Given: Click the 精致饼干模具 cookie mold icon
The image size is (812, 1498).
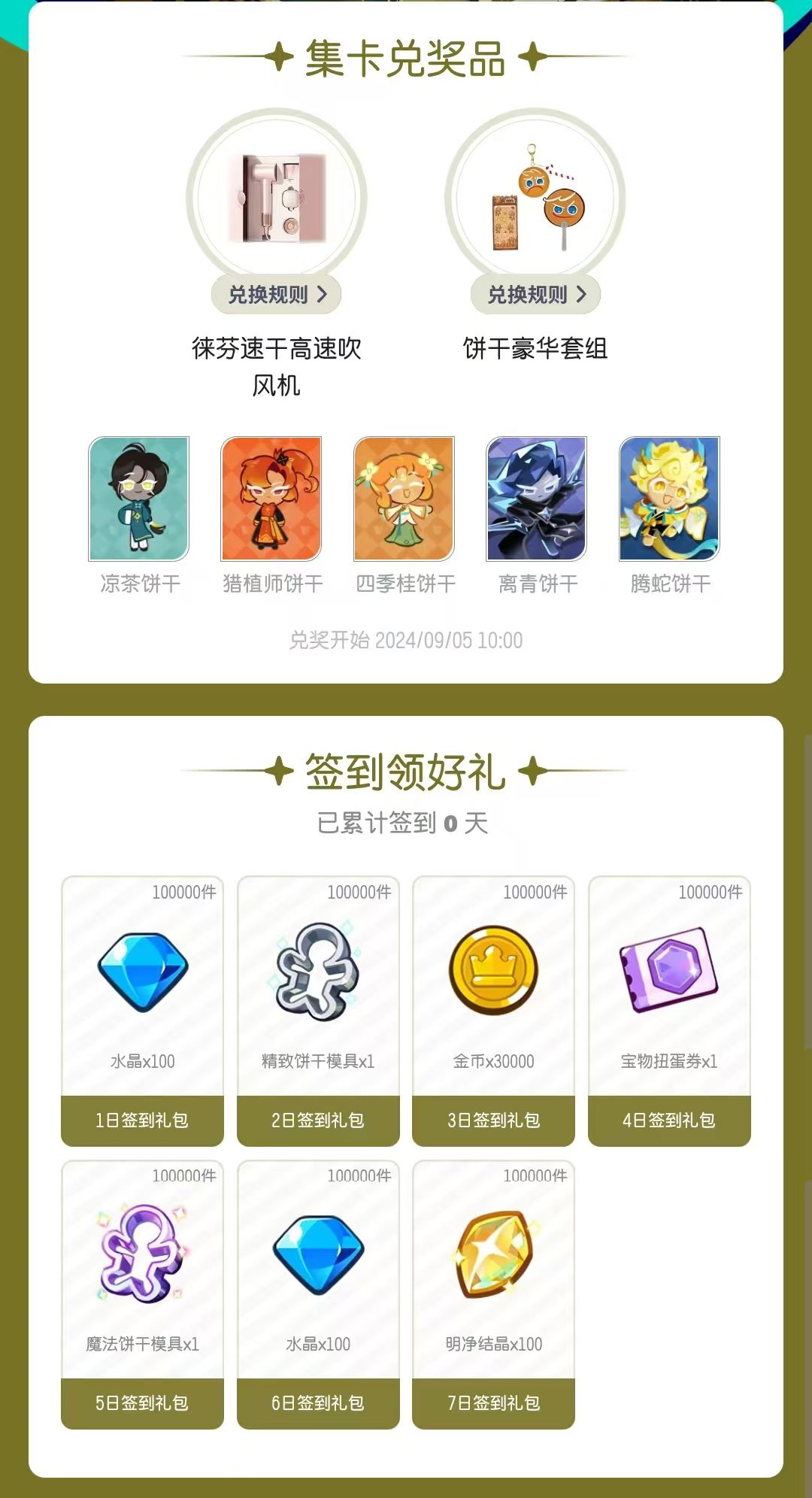Looking at the screenshot, I should click(x=317, y=970).
